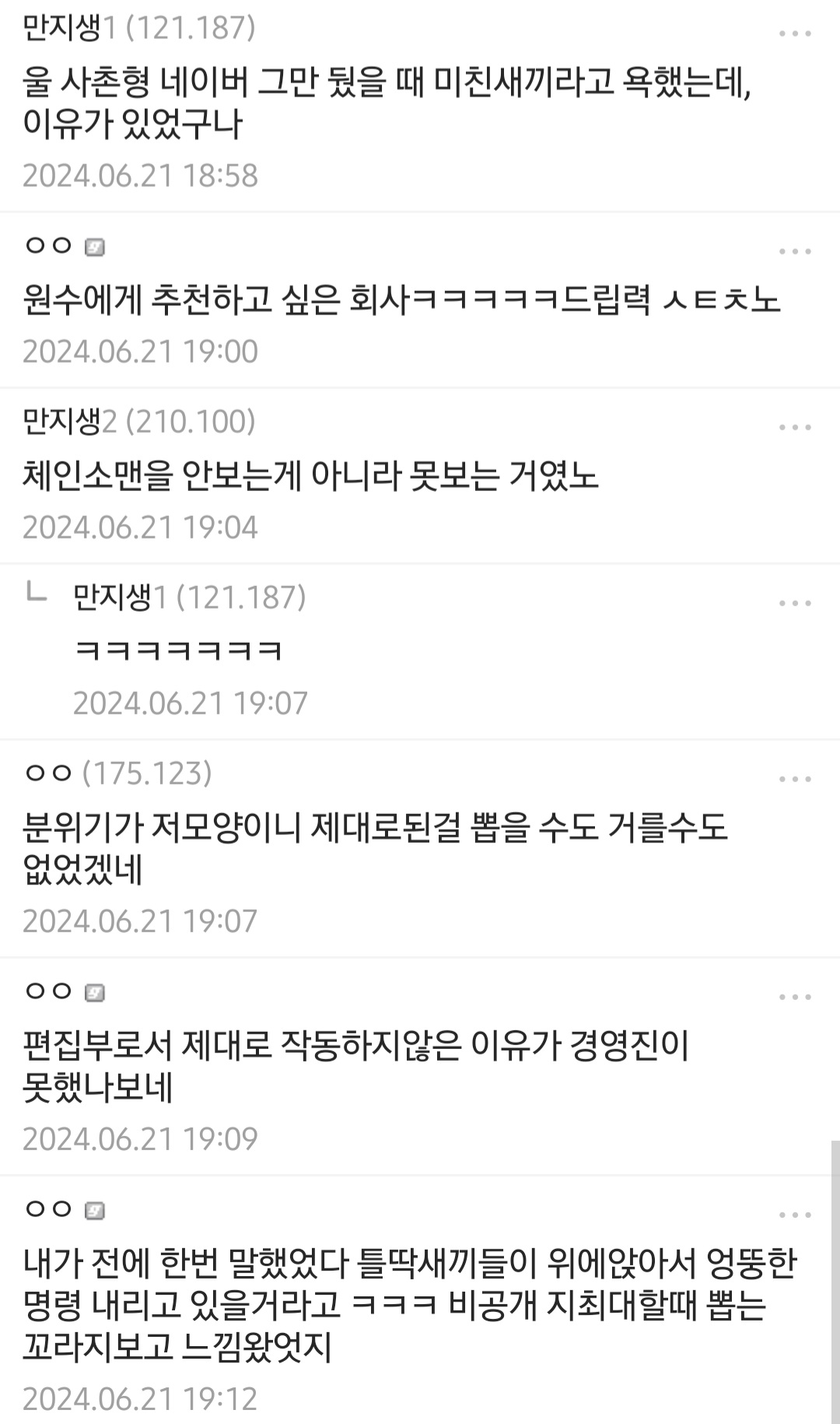Tap the 만지생2 (210.100) nickname

tap(139, 422)
